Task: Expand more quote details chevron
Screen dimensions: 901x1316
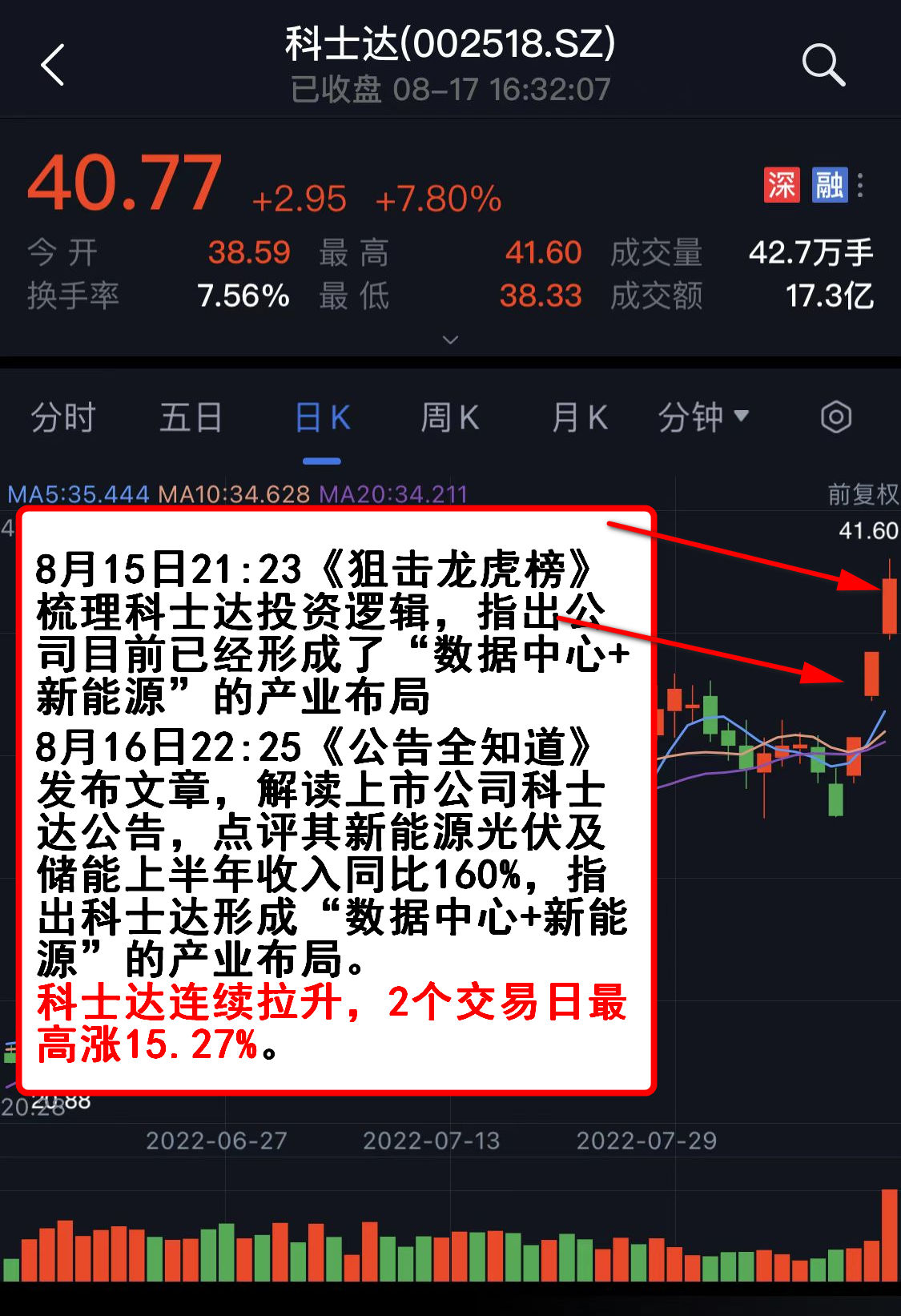Action: click(x=450, y=340)
